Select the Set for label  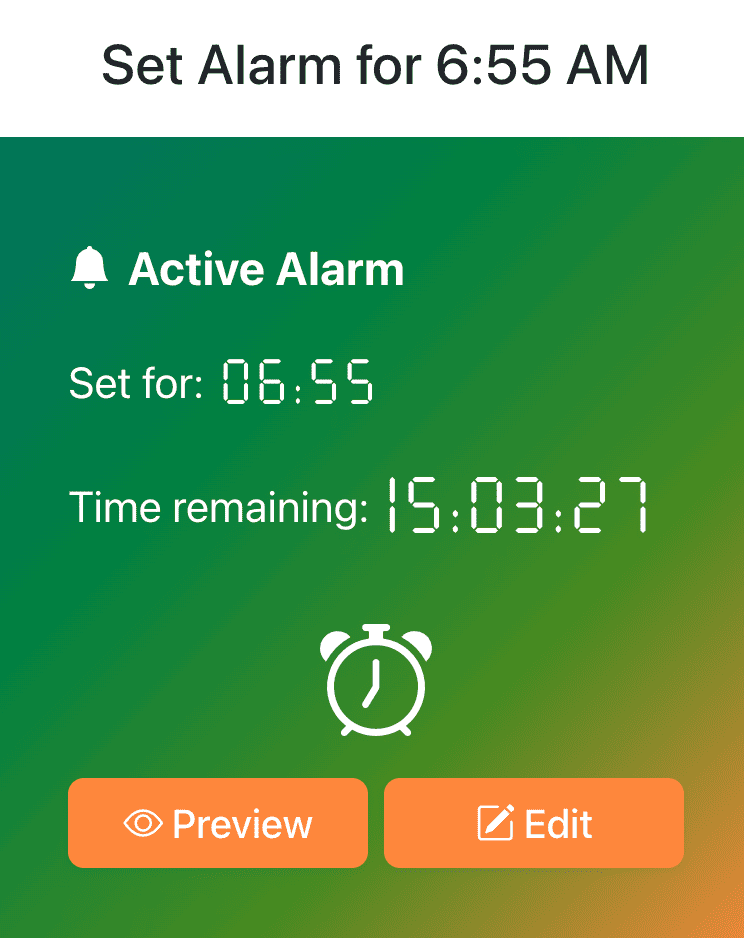(x=135, y=382)
